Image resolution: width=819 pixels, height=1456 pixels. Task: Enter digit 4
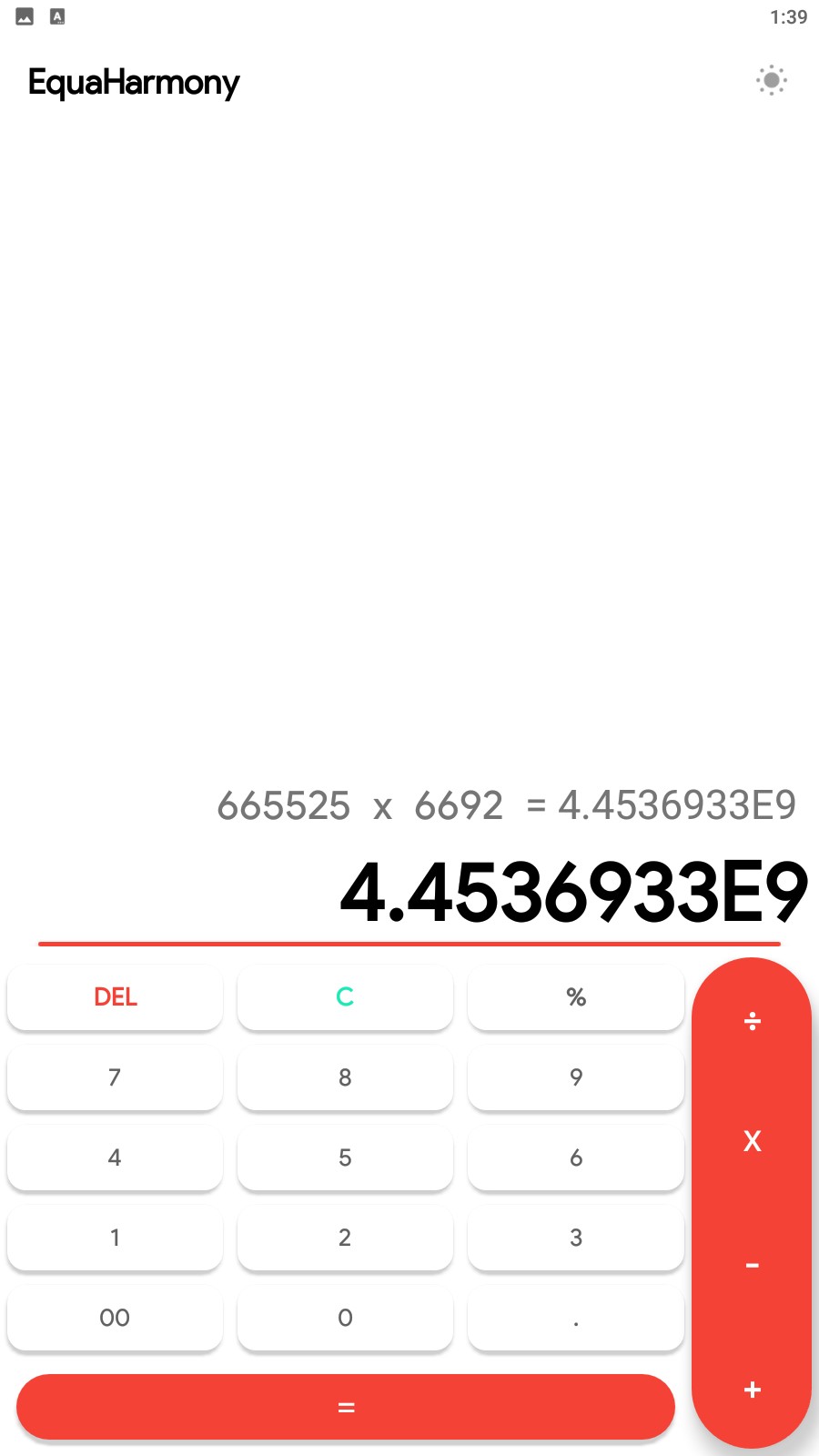(x=115, y=1158)
